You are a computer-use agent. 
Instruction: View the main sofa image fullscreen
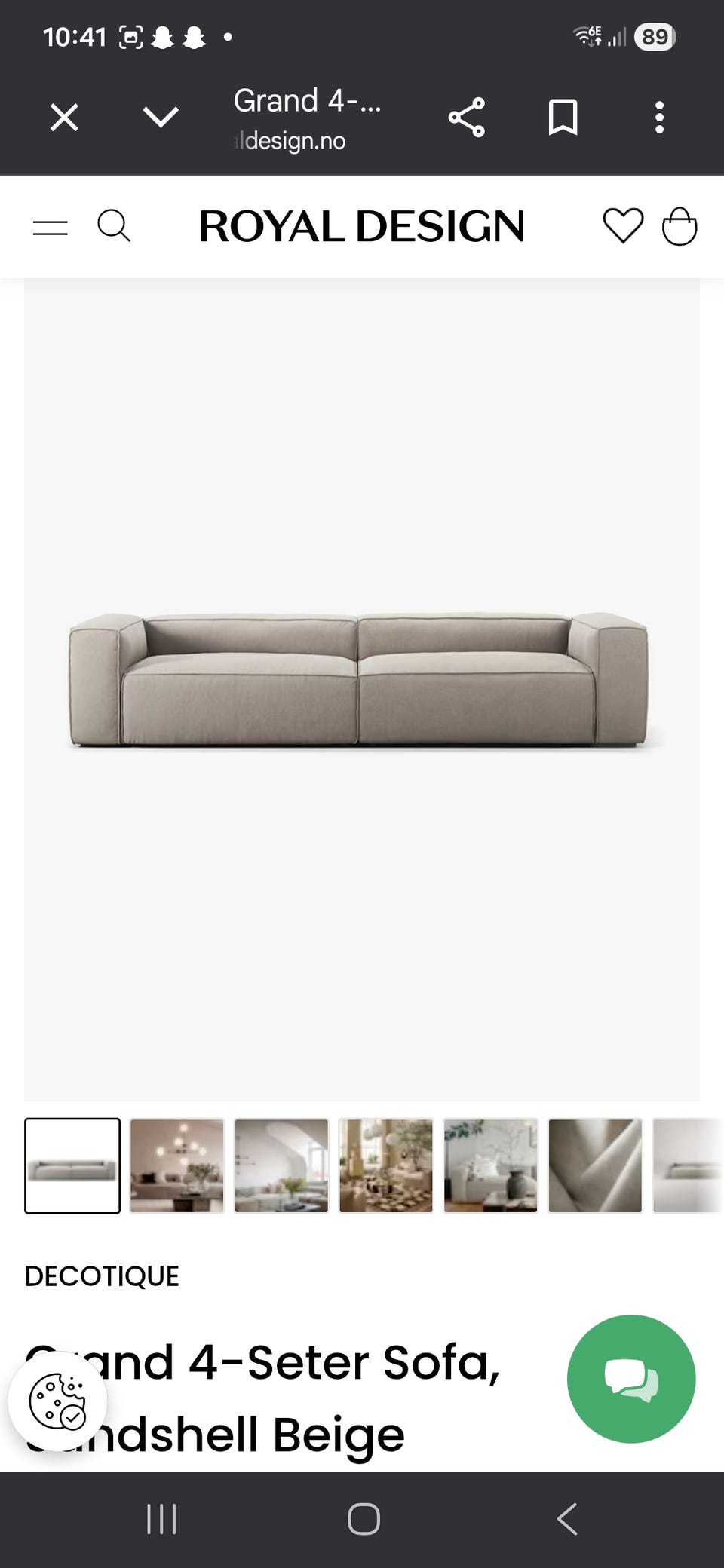click(361, 682)
